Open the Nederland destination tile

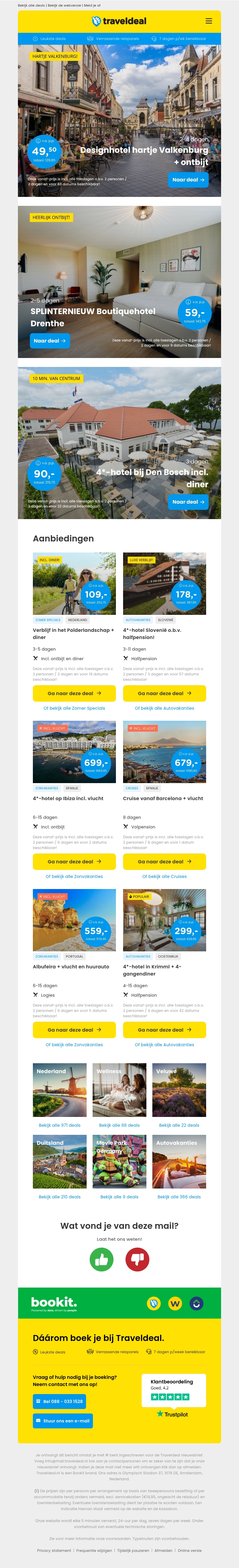(60, 1091)
